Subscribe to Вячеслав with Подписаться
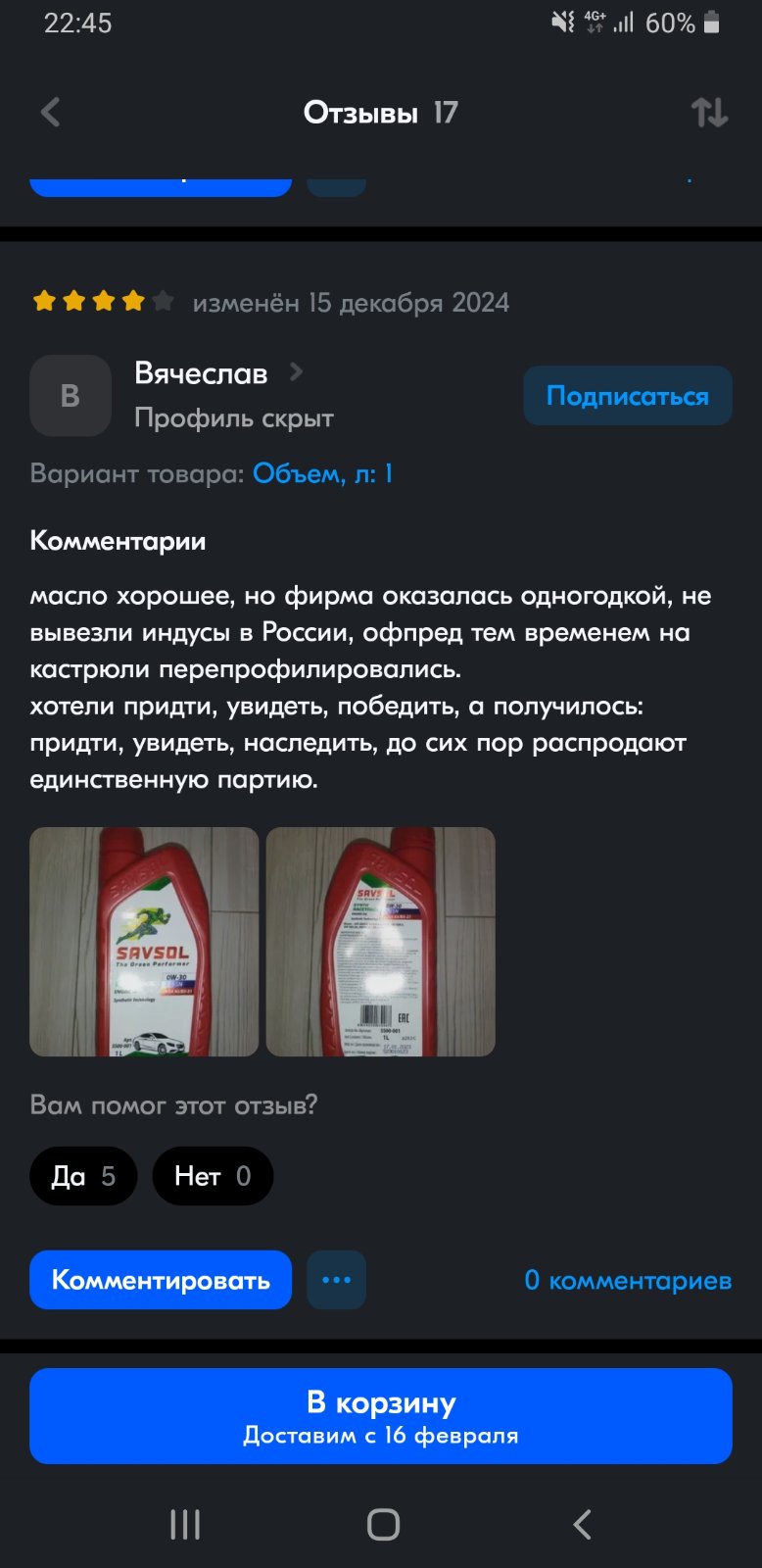This screenshot has width=762, height=1568. click(x=628, y=396)
